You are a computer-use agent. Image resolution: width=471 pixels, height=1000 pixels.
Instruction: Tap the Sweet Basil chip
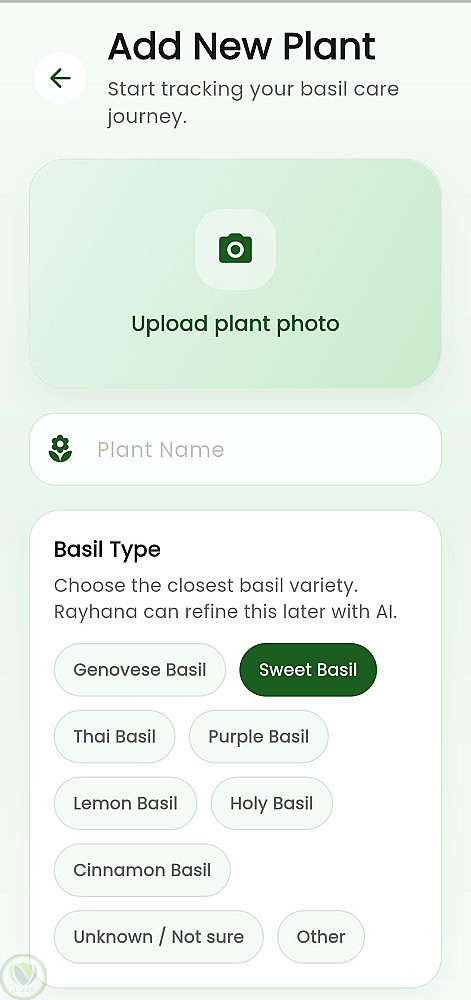click(x=308, y=670)
